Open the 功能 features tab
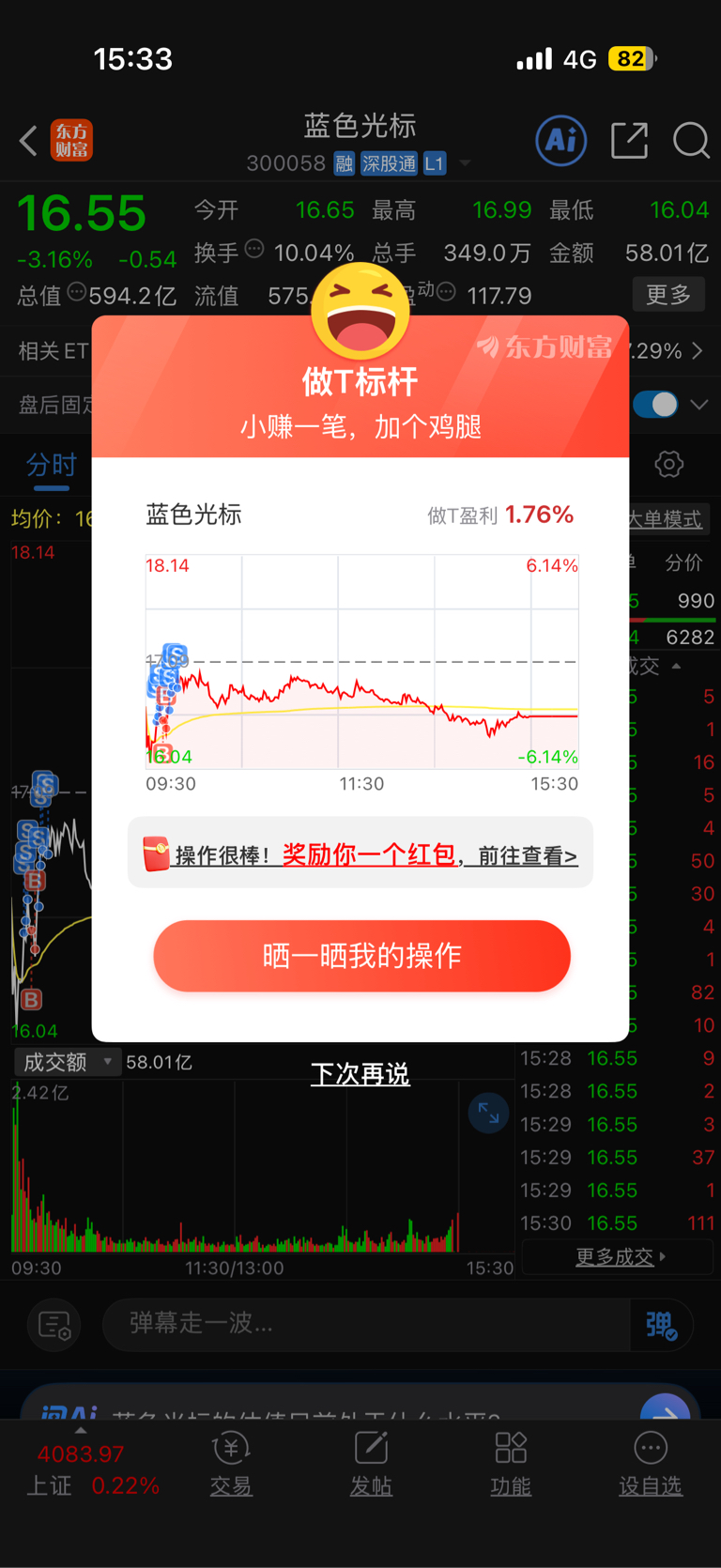Image resolution: width=721 pixels, height=1568 pixels. [511, 1465]
